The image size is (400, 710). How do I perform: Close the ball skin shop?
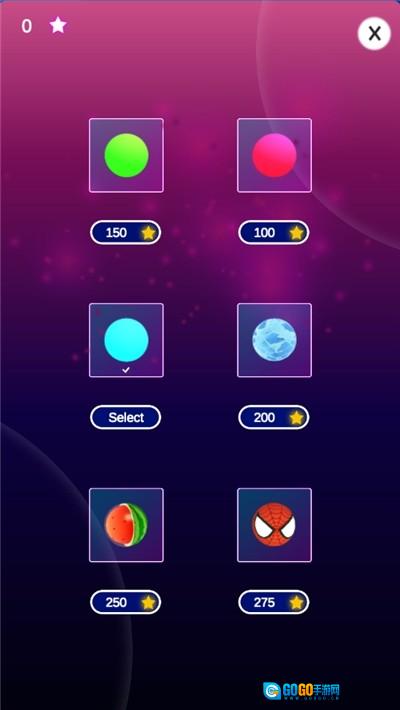click(374, 34)
